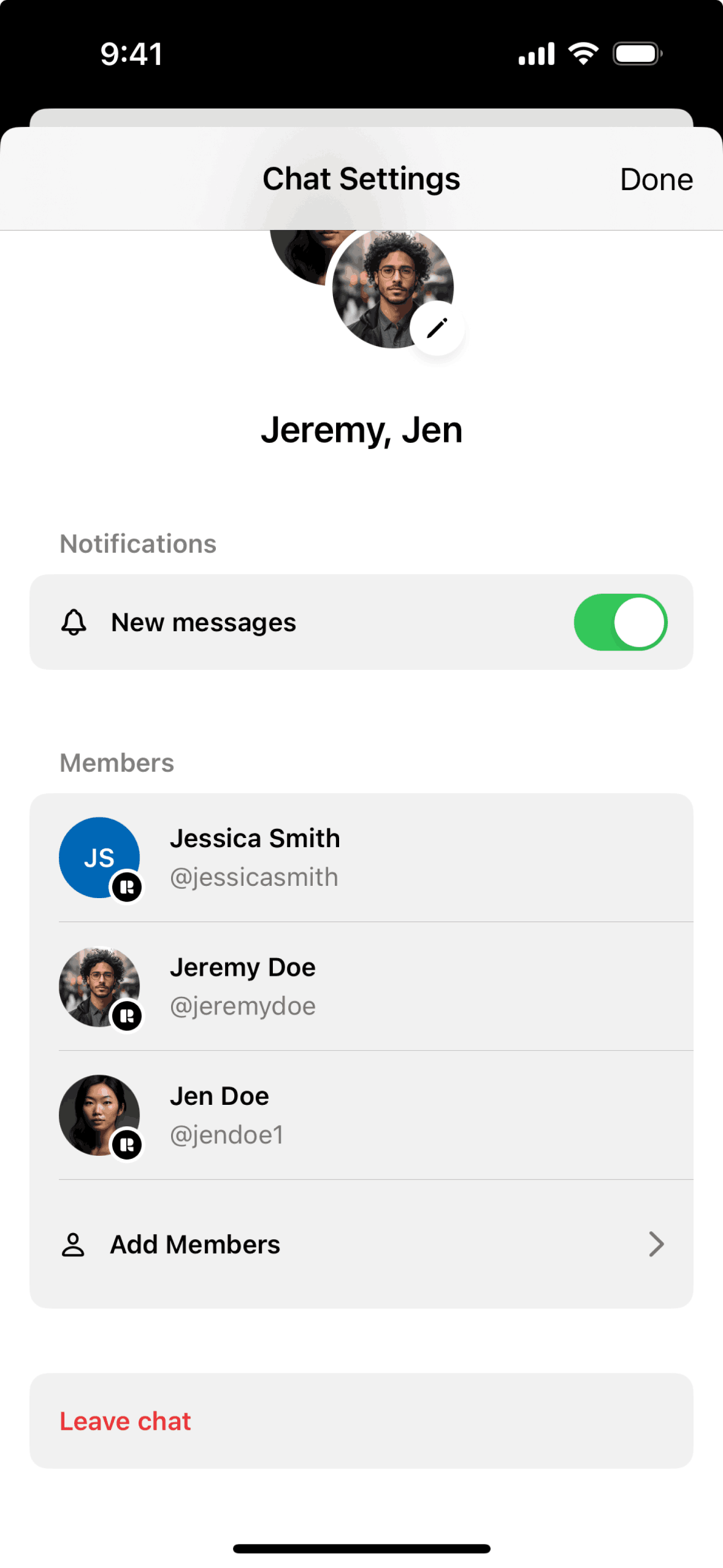The height and width of the screenshot is (1568, 723).
Task: Open Jessica Smith's member profile
Action: pos(361,857)
